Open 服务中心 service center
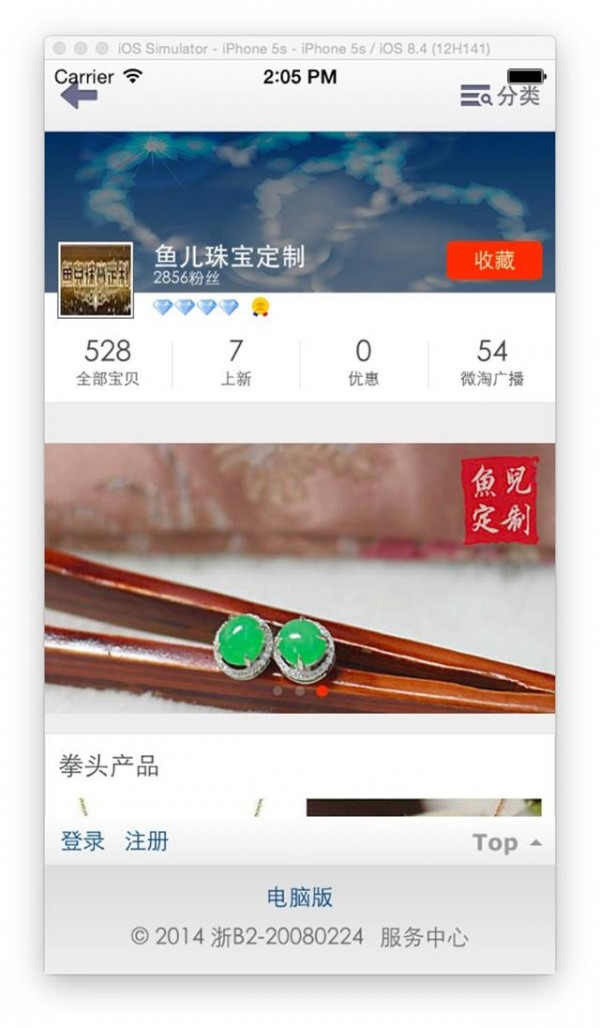The image size is (600, 1028). click(x=424, y=937)
